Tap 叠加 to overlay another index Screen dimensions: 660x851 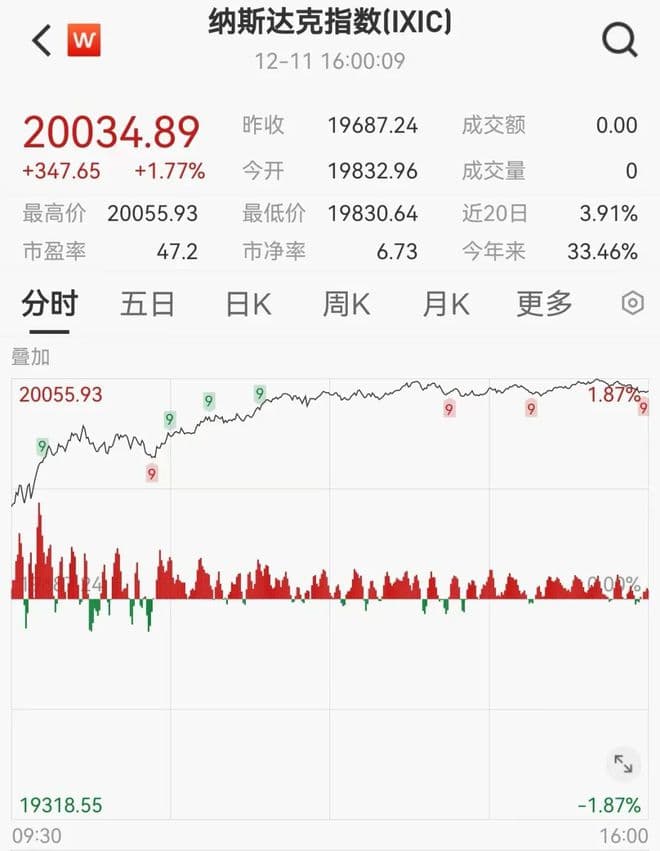pos(30,357)
